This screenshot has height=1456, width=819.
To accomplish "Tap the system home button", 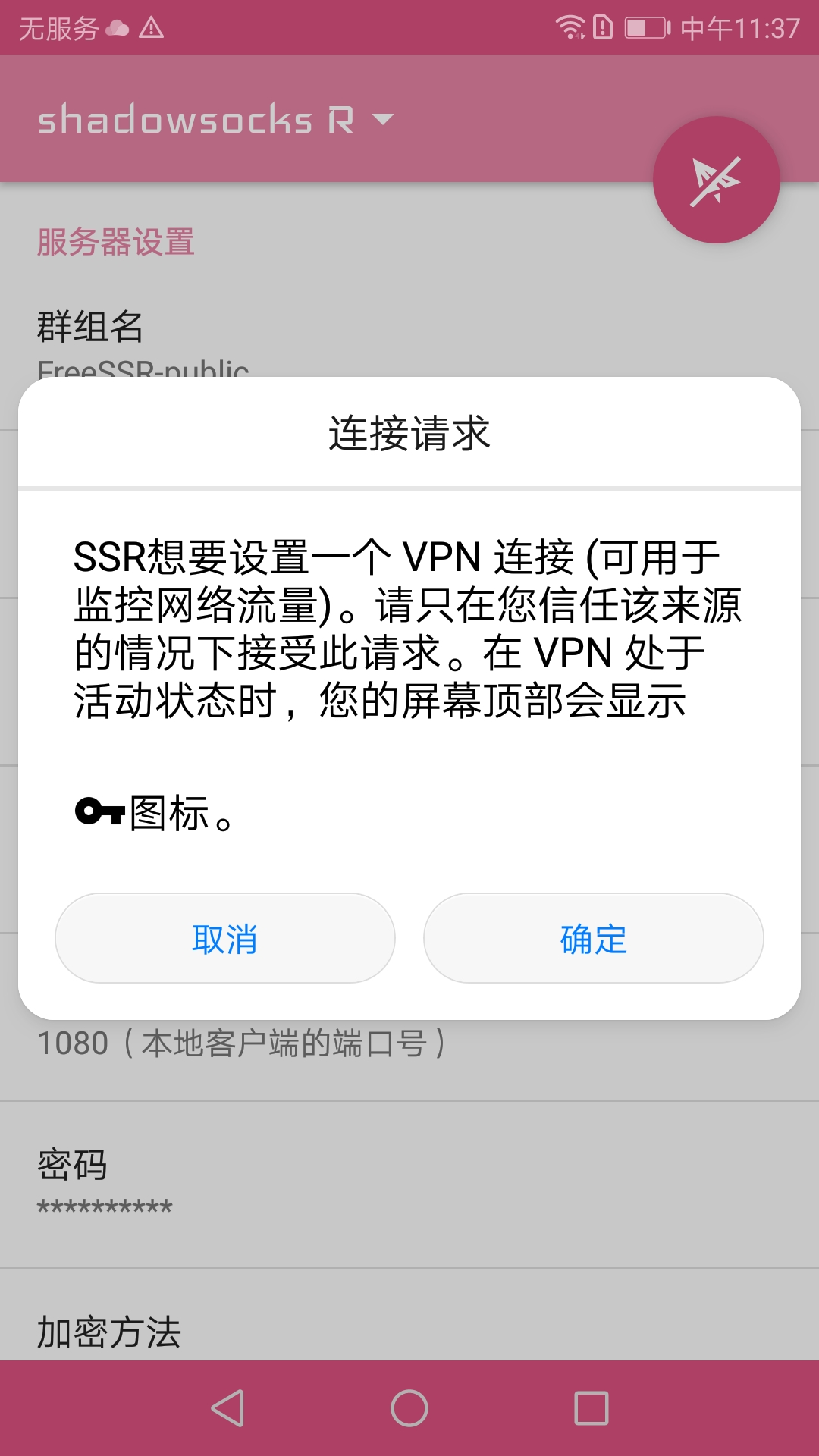I will tap(409, 1408).
